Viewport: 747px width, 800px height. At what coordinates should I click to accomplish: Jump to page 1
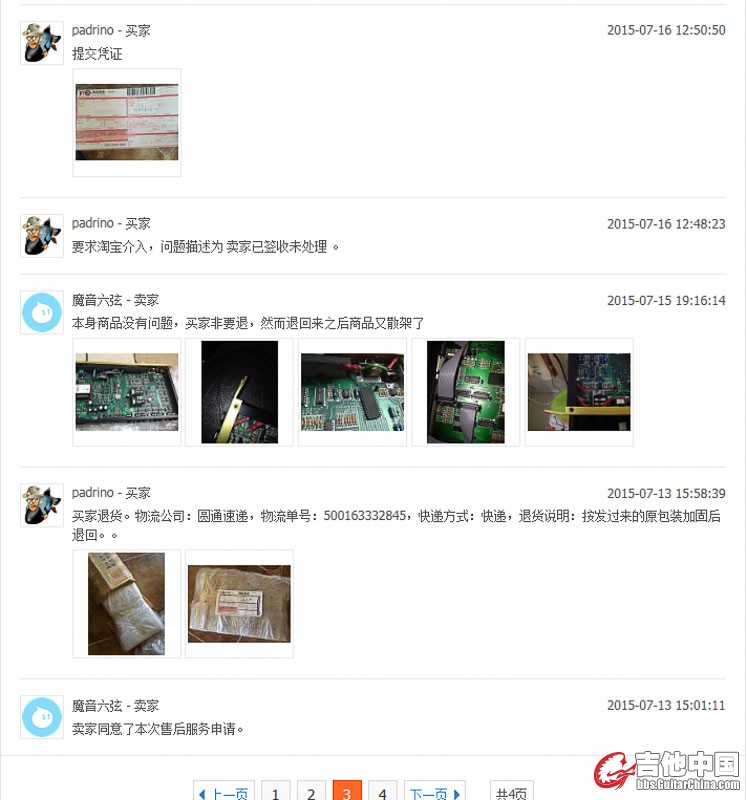[276, 793]
